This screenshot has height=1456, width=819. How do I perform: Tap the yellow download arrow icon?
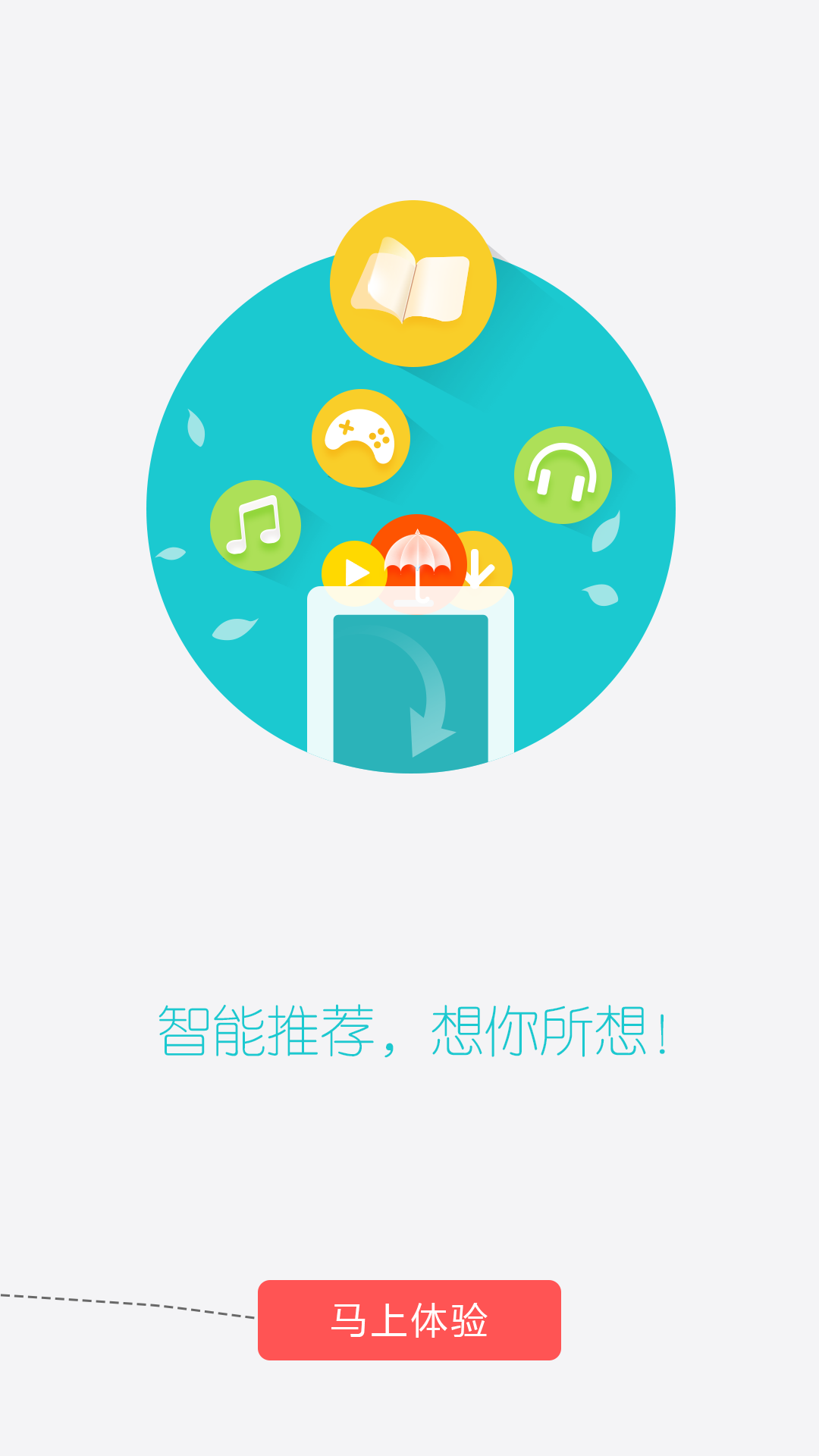(478, 570)
